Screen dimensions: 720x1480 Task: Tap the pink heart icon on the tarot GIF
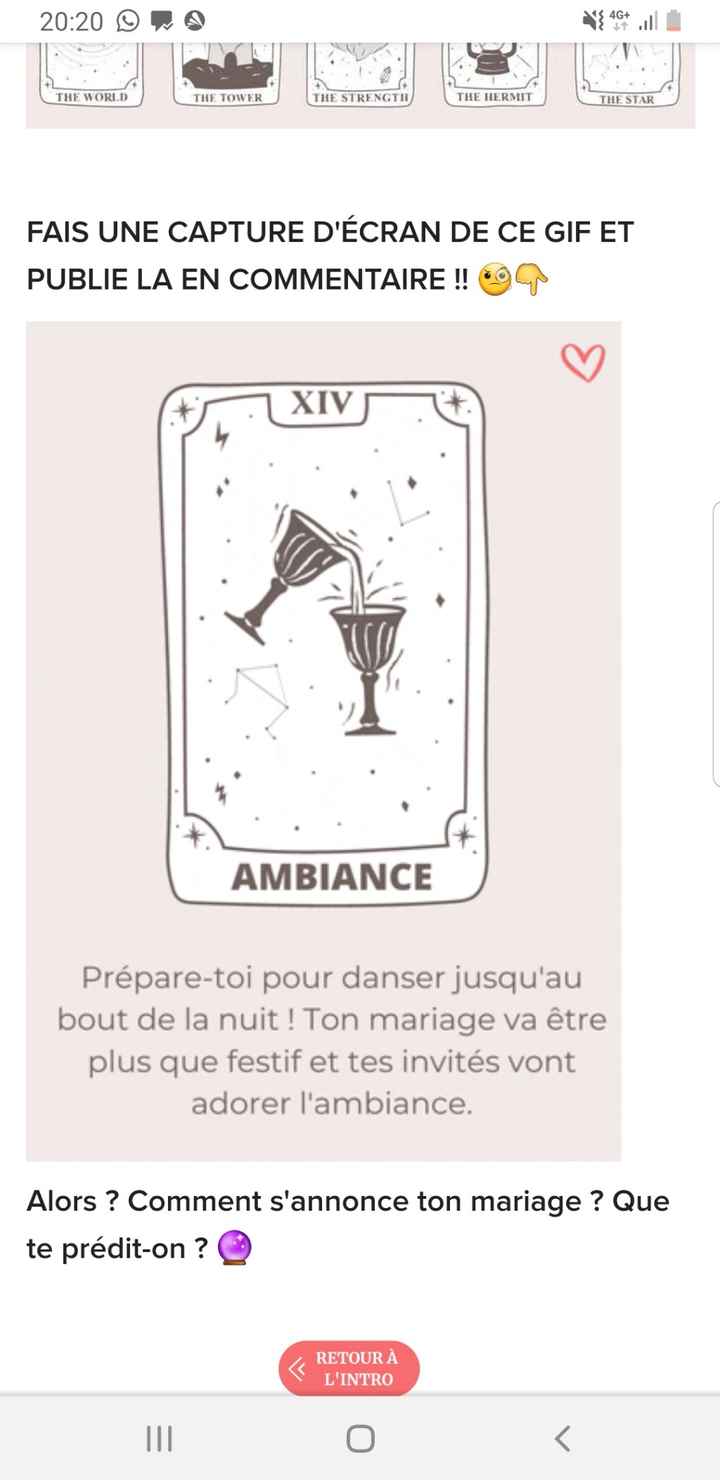pos(583,364)
